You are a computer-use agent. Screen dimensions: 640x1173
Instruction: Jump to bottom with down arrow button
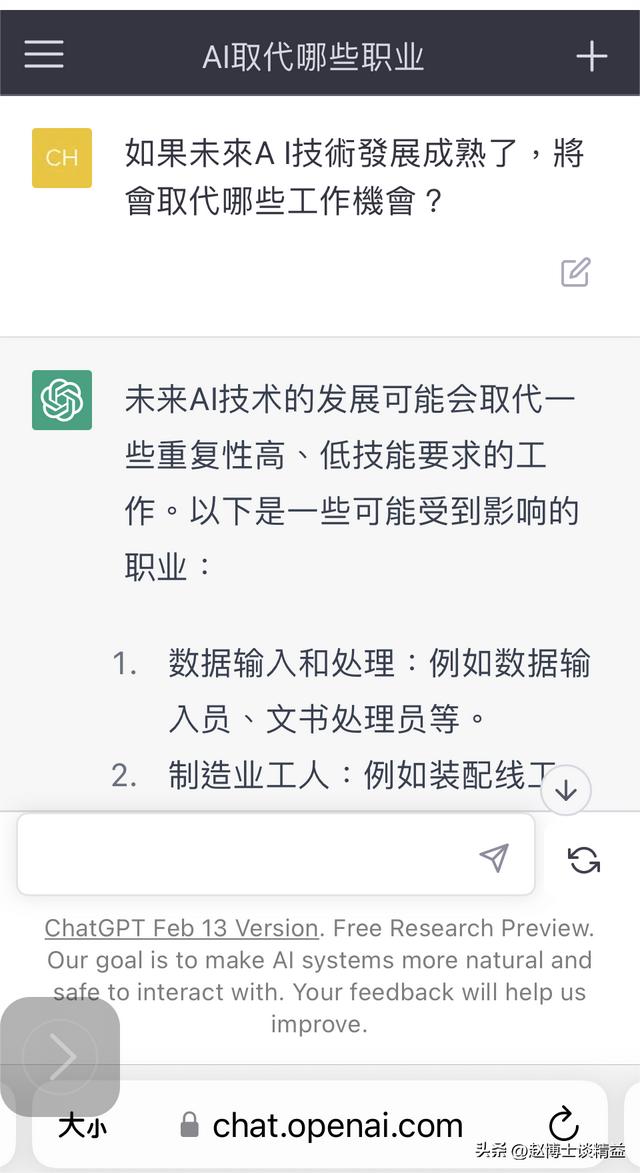566,790
